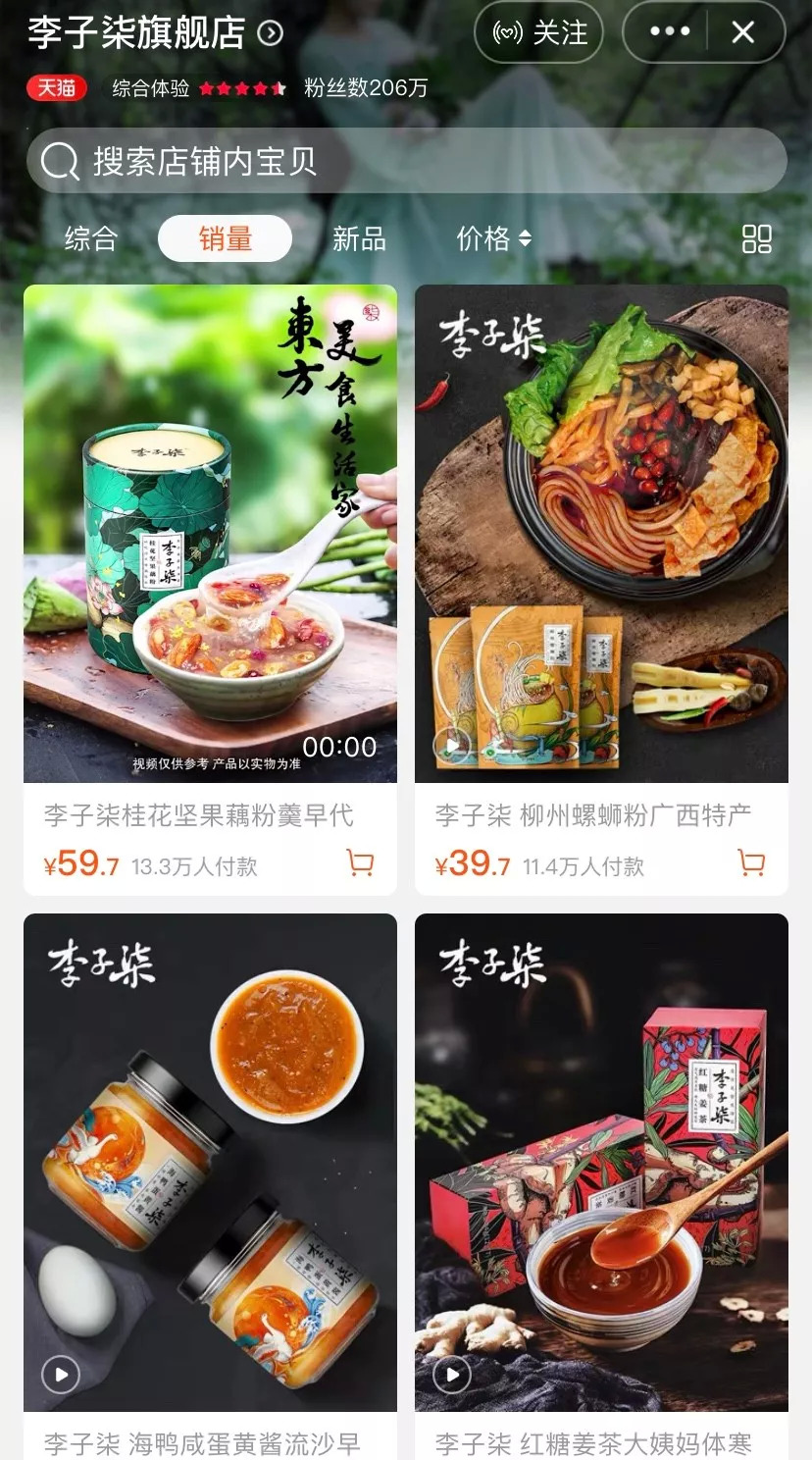This screenshot has width=812, height=1460.
Task: Toggle the grid layout view icon
Action: (x=756, y=238)
